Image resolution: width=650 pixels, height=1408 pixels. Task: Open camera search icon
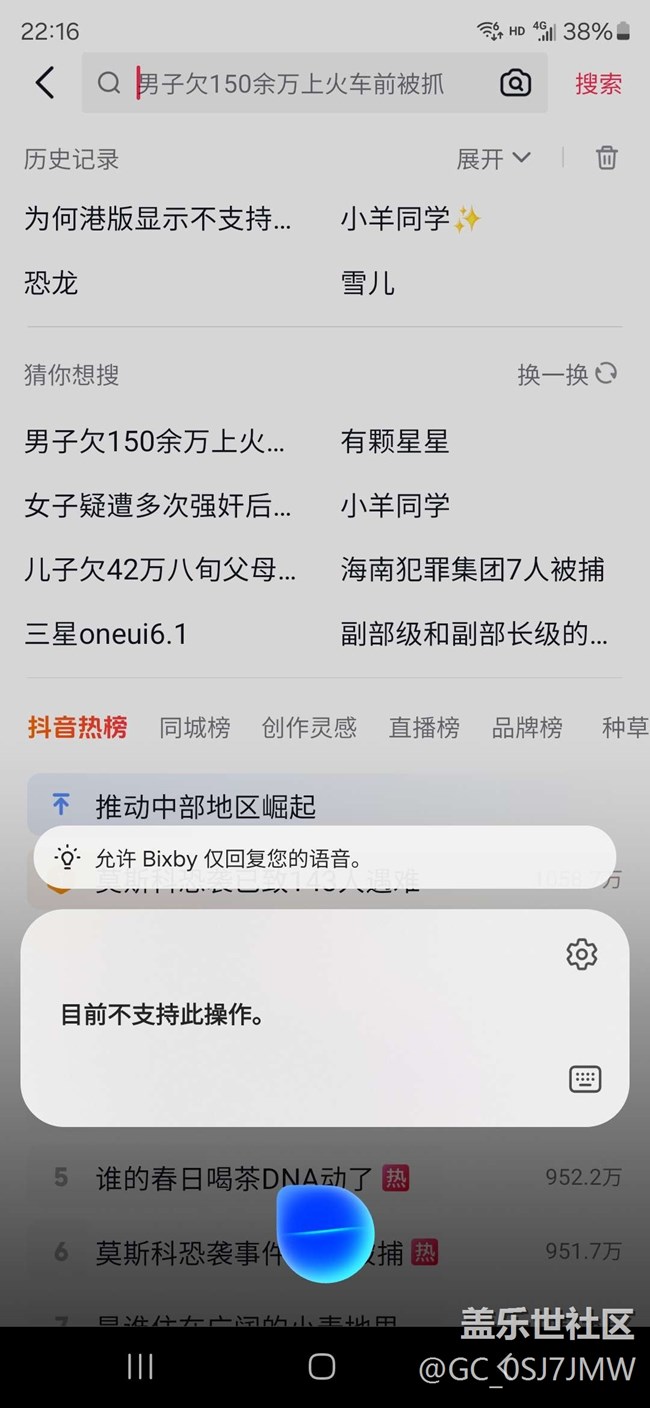[x=515, y=83]
